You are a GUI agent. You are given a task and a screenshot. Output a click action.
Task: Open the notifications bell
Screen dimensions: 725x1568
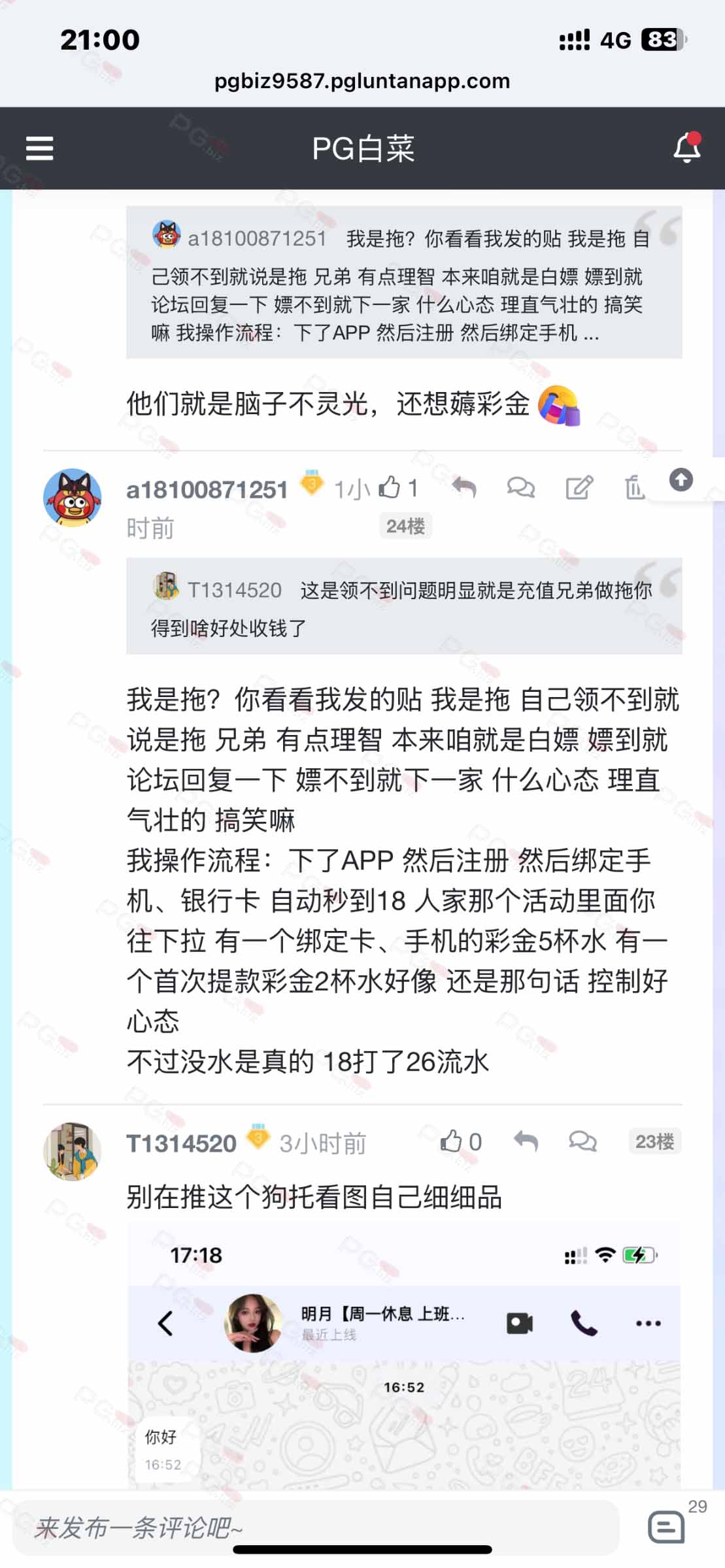coord(686,148)
